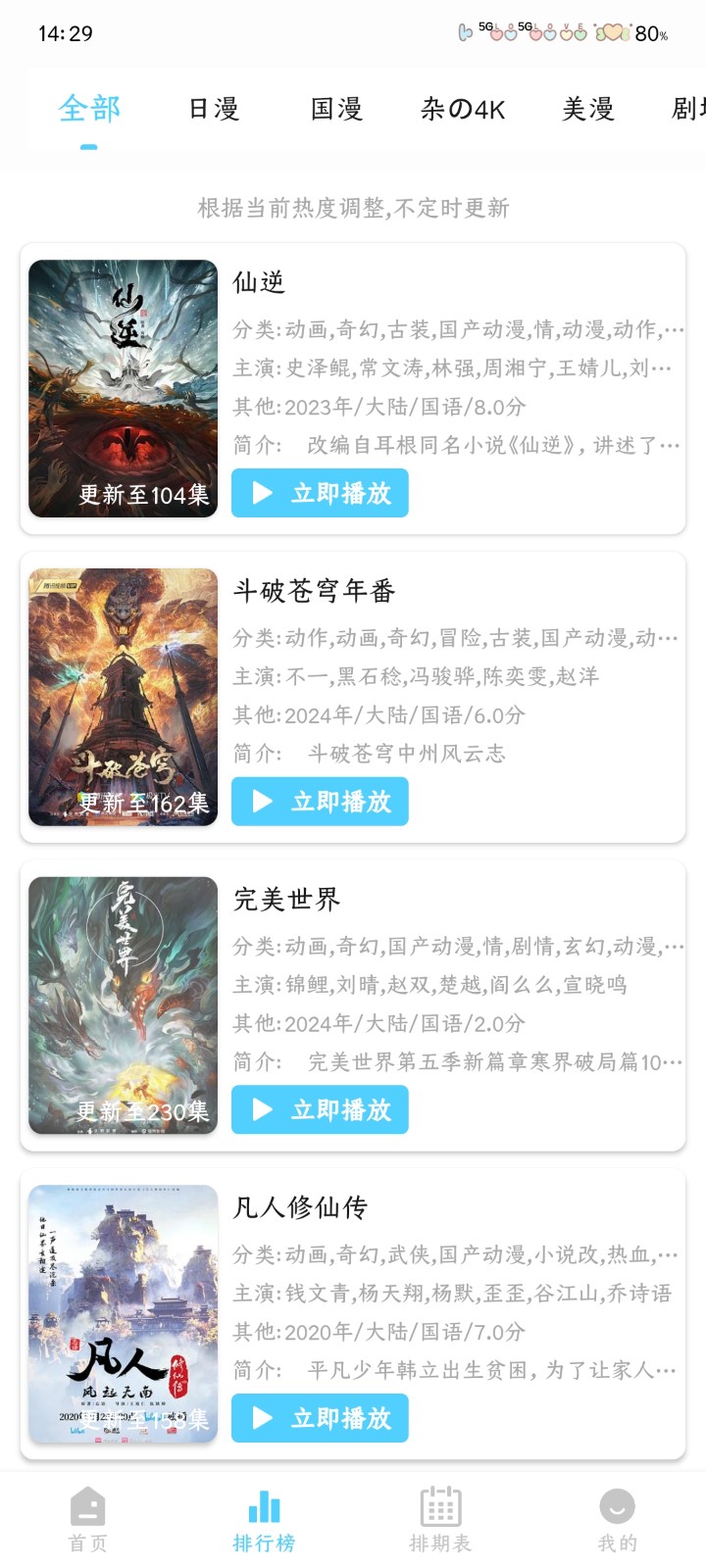This screenshot has height=1568, width=706.
Task: Open the 杂の4K category tab
Action: pos(462,109)
